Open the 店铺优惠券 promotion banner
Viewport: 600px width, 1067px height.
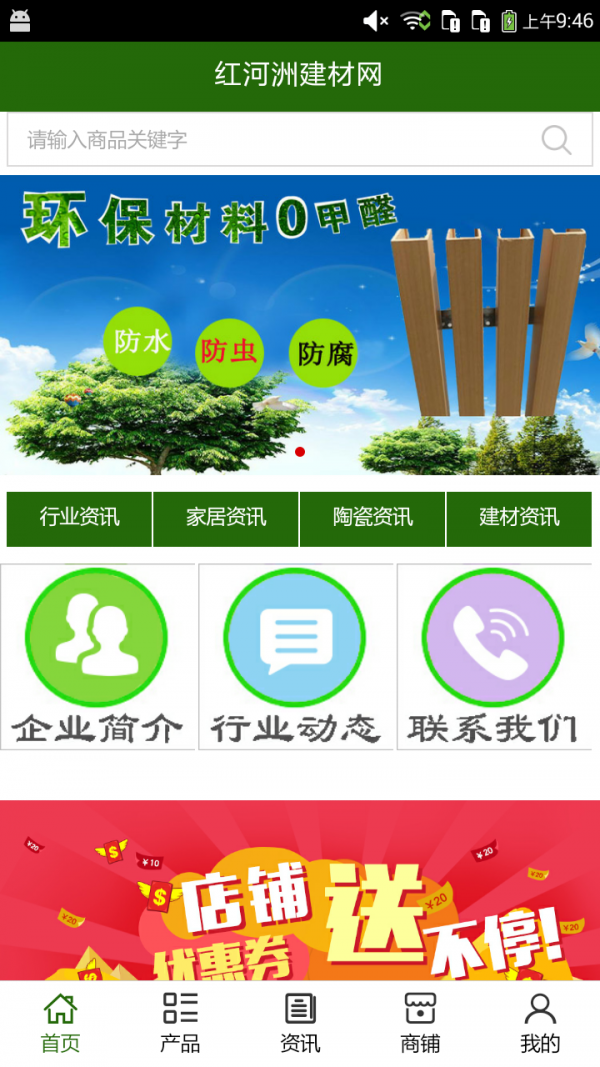300,890
